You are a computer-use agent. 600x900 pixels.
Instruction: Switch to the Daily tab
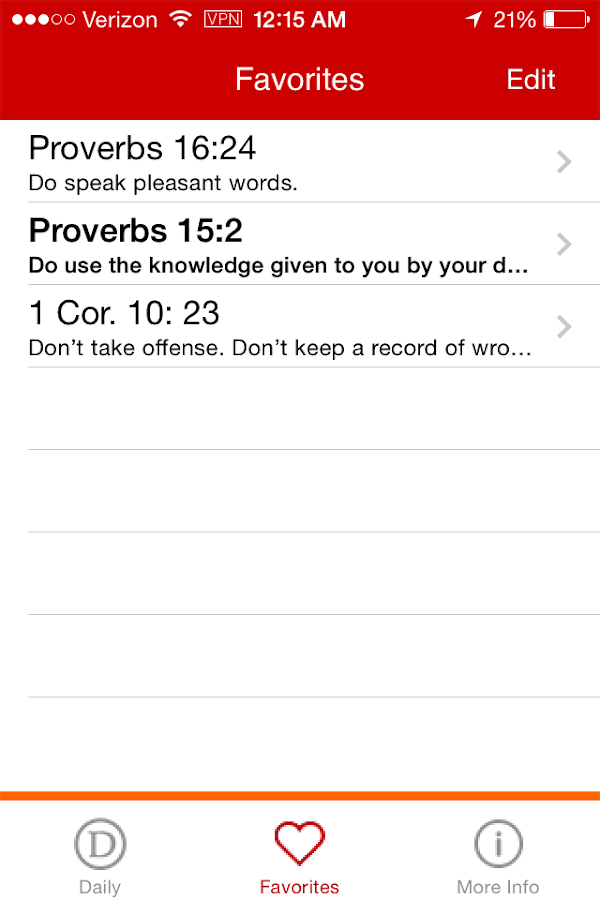coord(100,857)
